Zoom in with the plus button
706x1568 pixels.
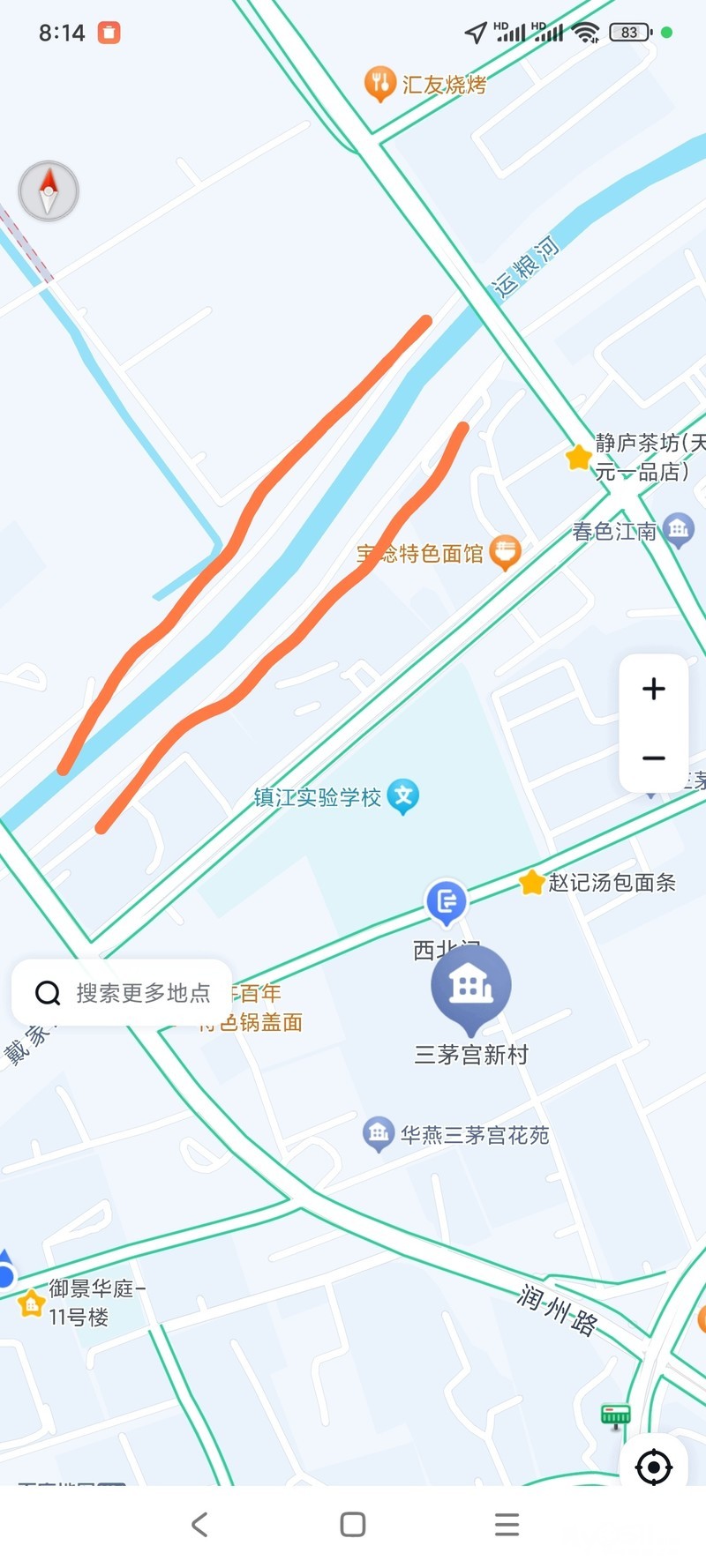(x=653, y=689)
